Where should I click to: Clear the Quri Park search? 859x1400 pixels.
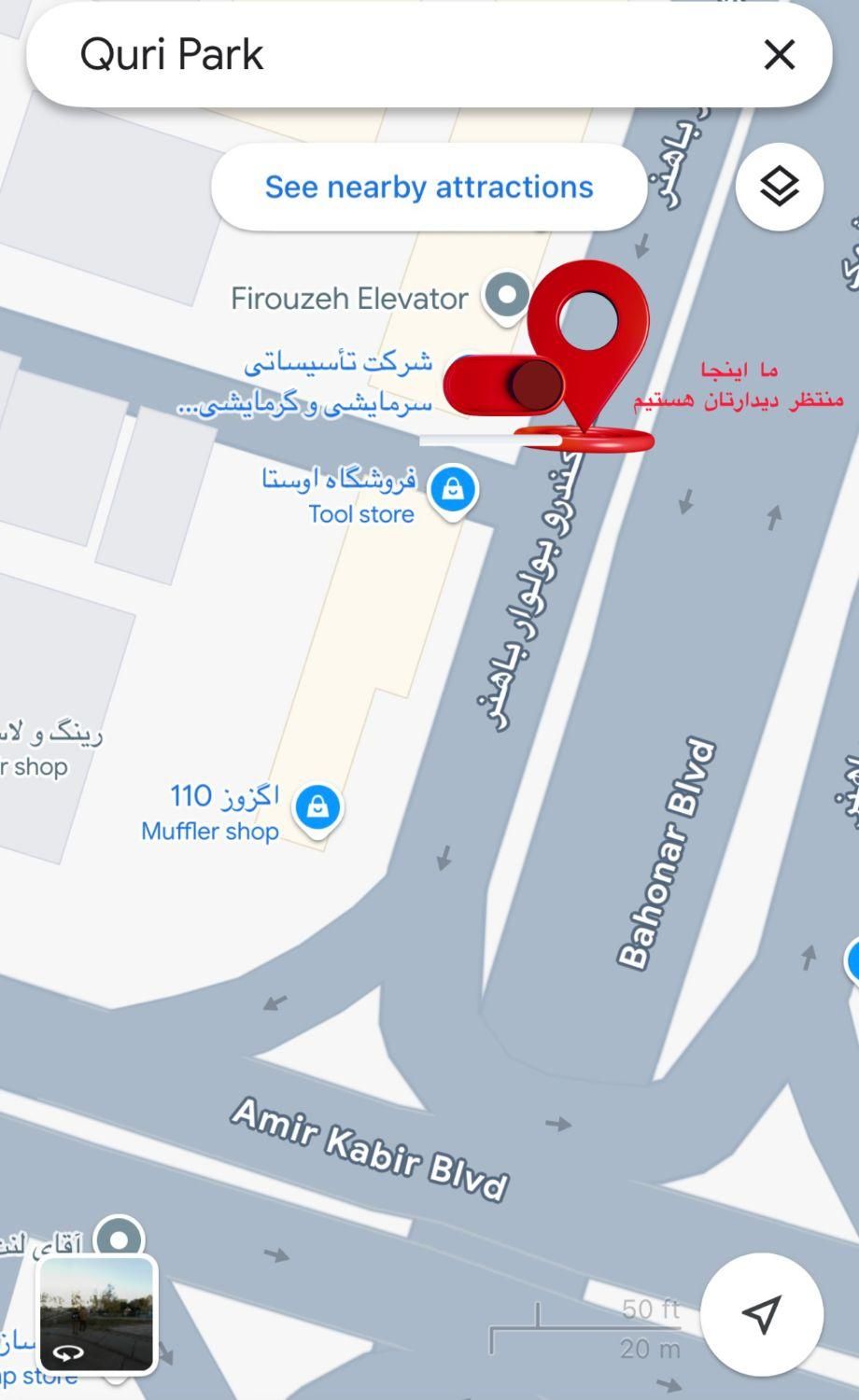click(x=779, y=54)
